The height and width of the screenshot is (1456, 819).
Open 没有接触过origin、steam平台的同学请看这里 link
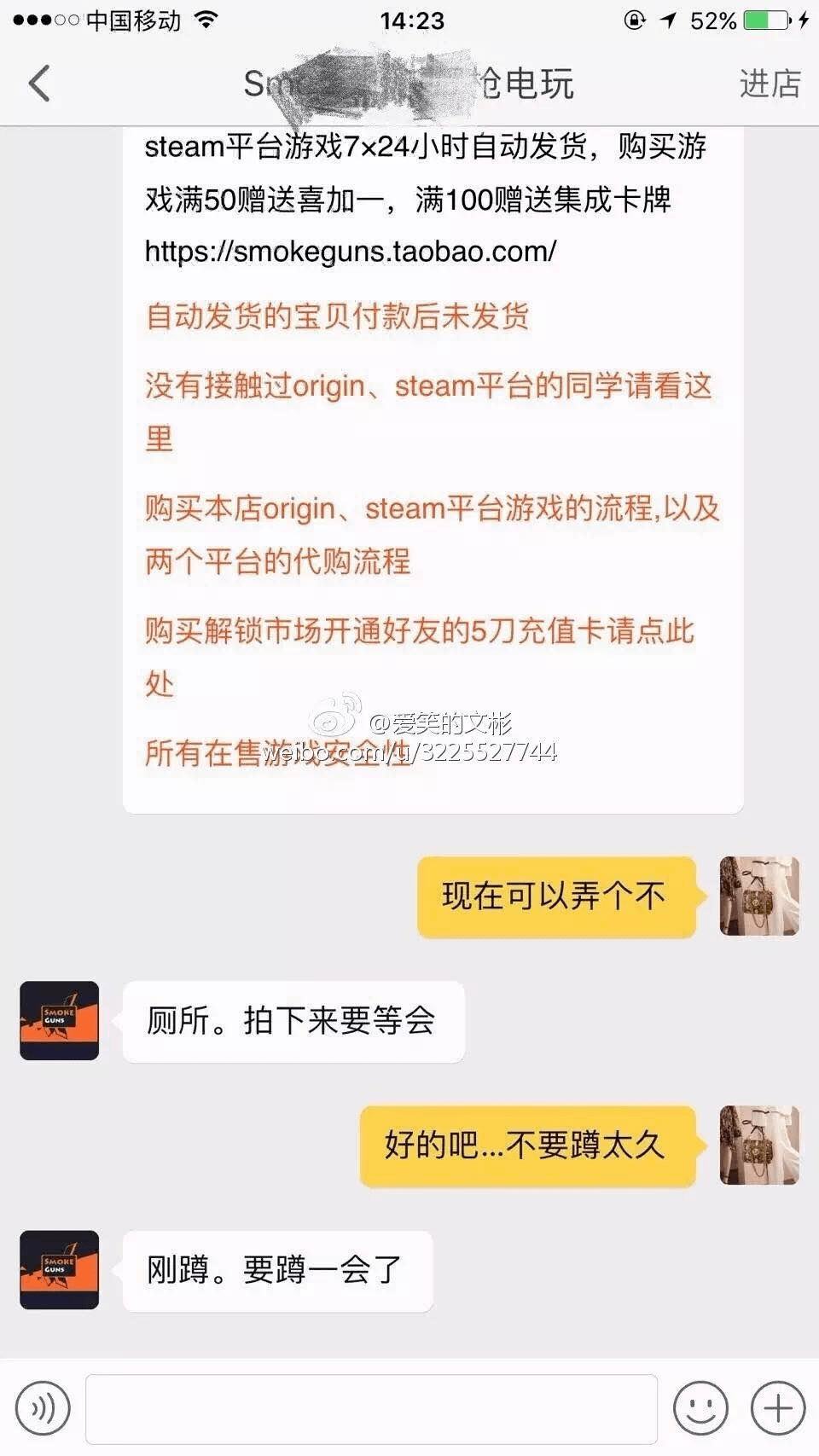[428, 412]
